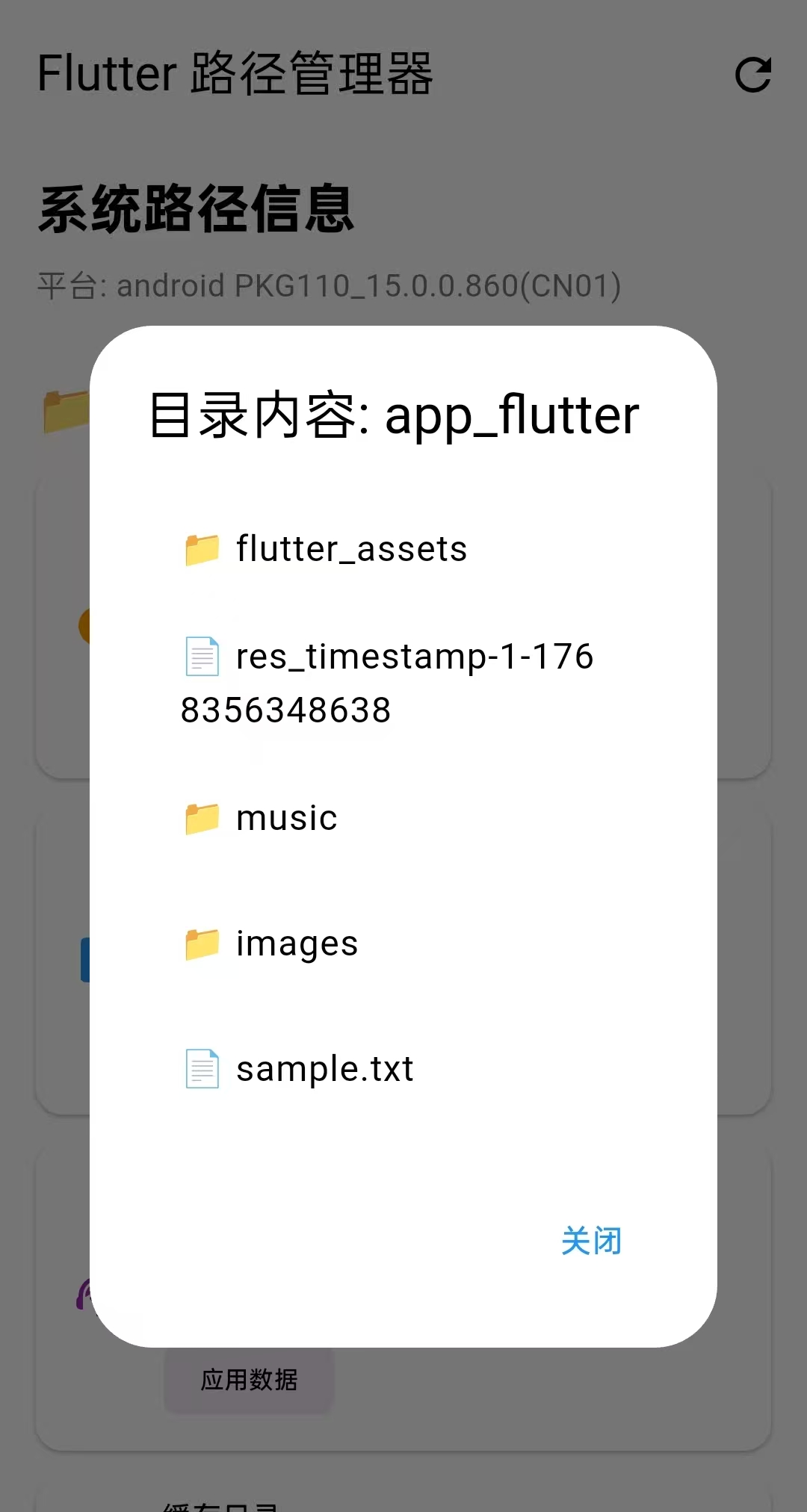Open the flutter_assets folder
This screenshot has height=1512, width=807.
tap(403, 549)
